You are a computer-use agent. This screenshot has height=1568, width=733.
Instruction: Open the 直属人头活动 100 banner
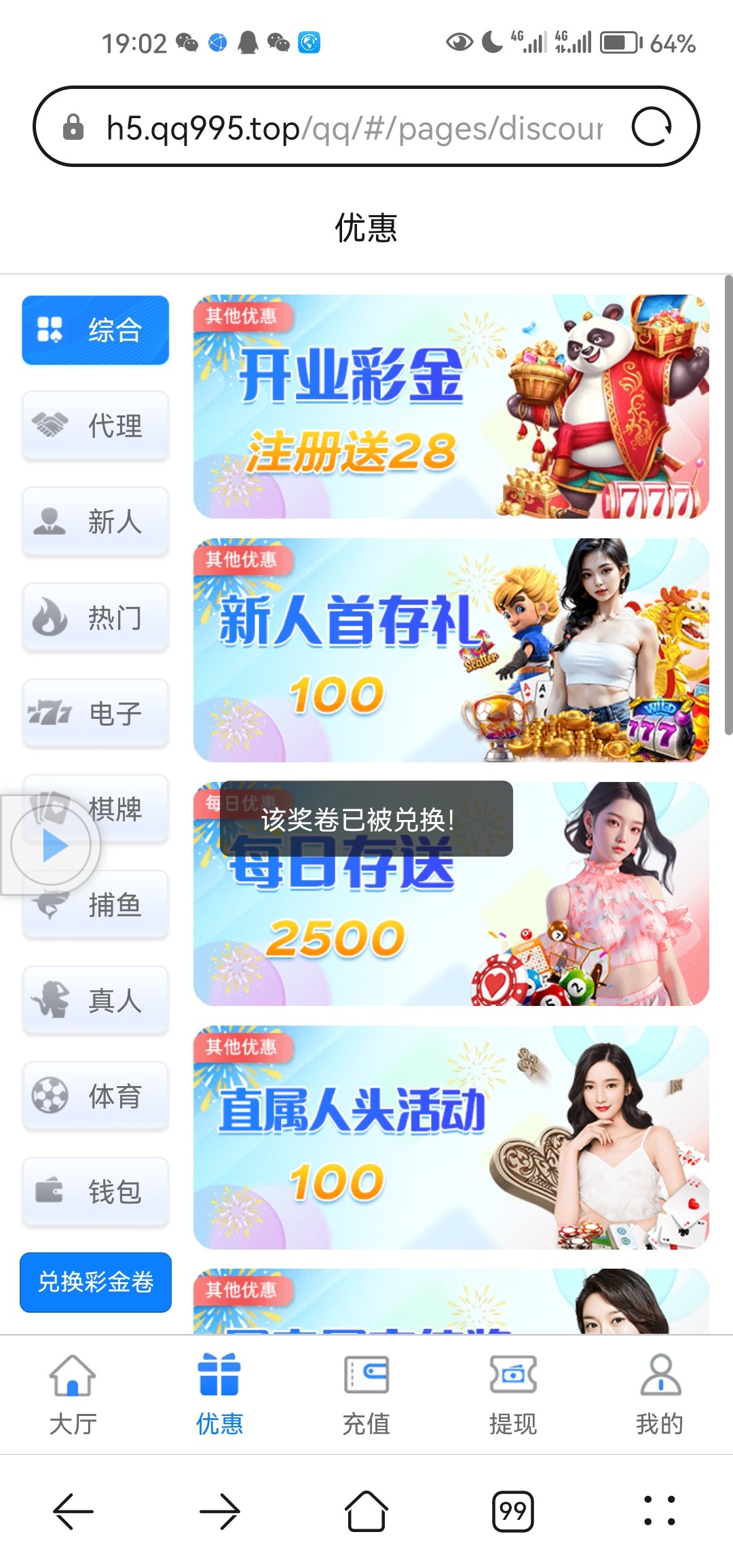point(451,1138)
